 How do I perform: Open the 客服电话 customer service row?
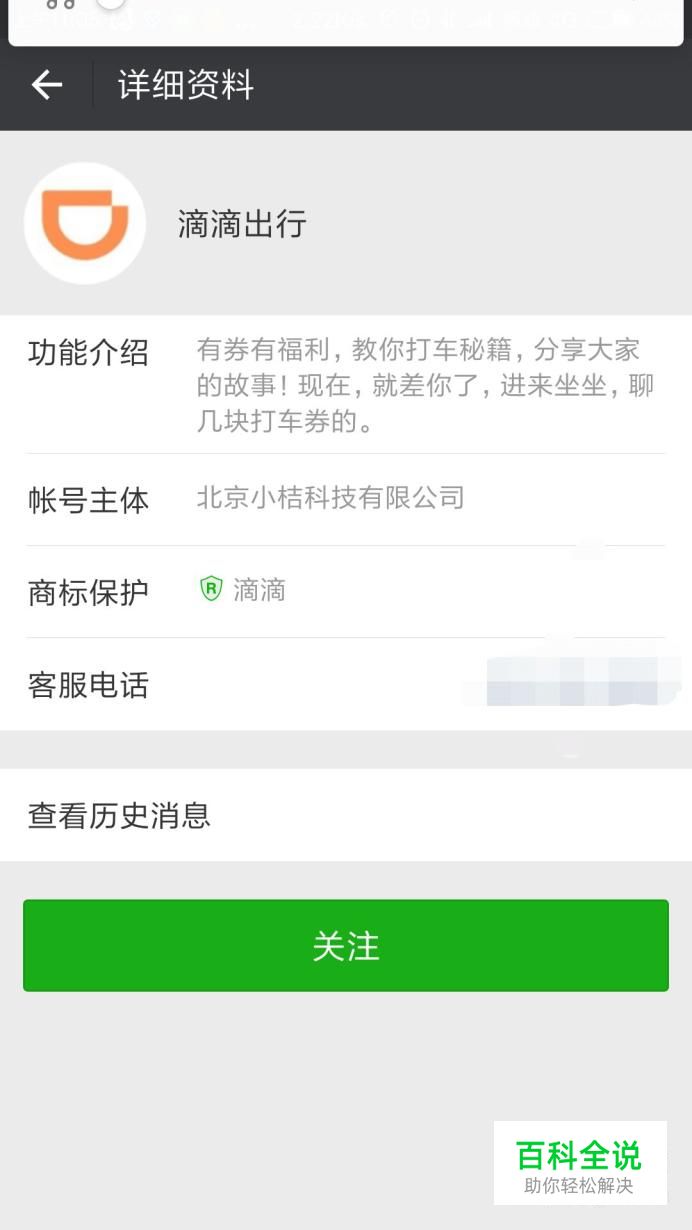346,685
